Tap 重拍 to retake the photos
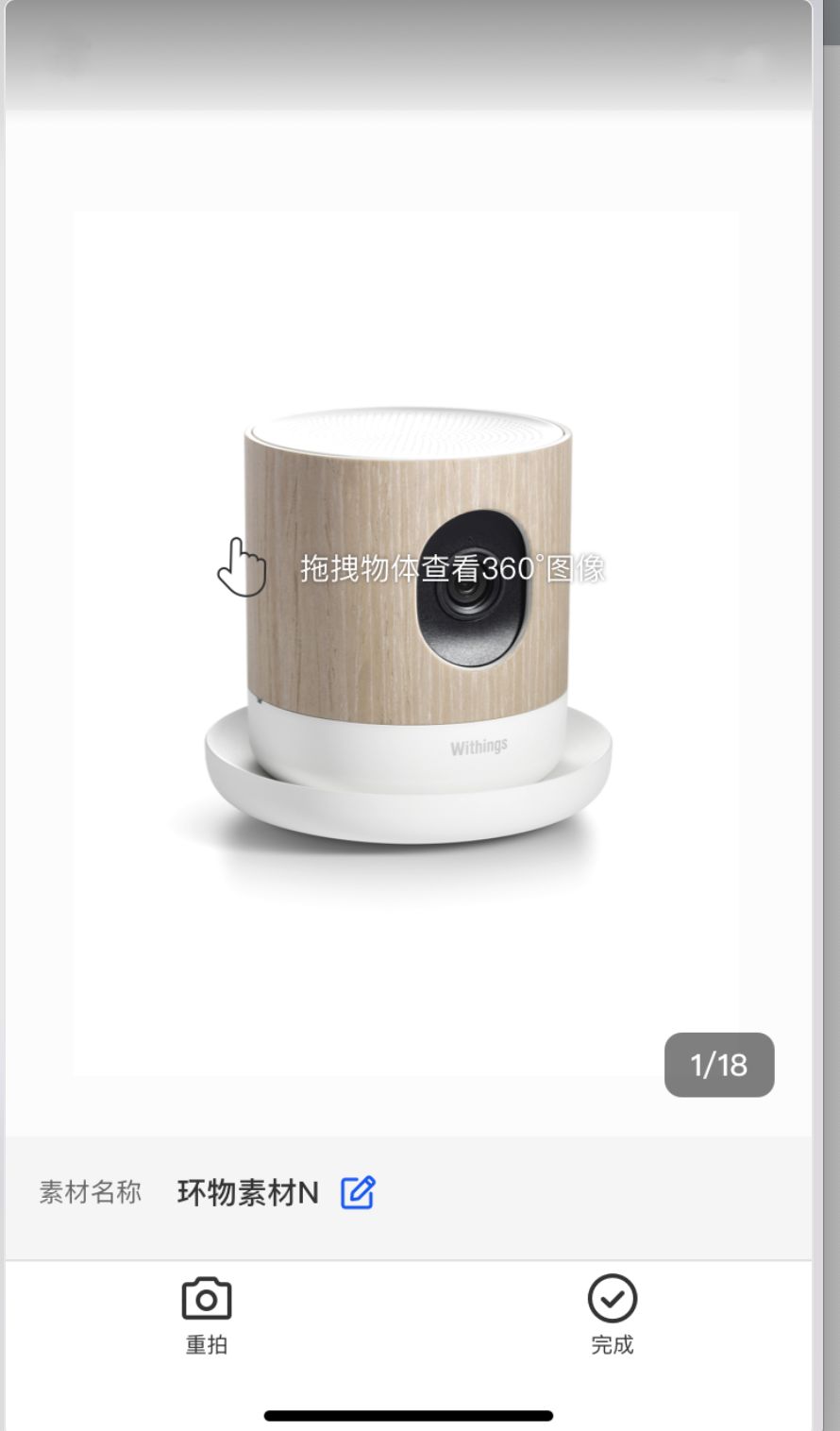 tap(207, 1315)
